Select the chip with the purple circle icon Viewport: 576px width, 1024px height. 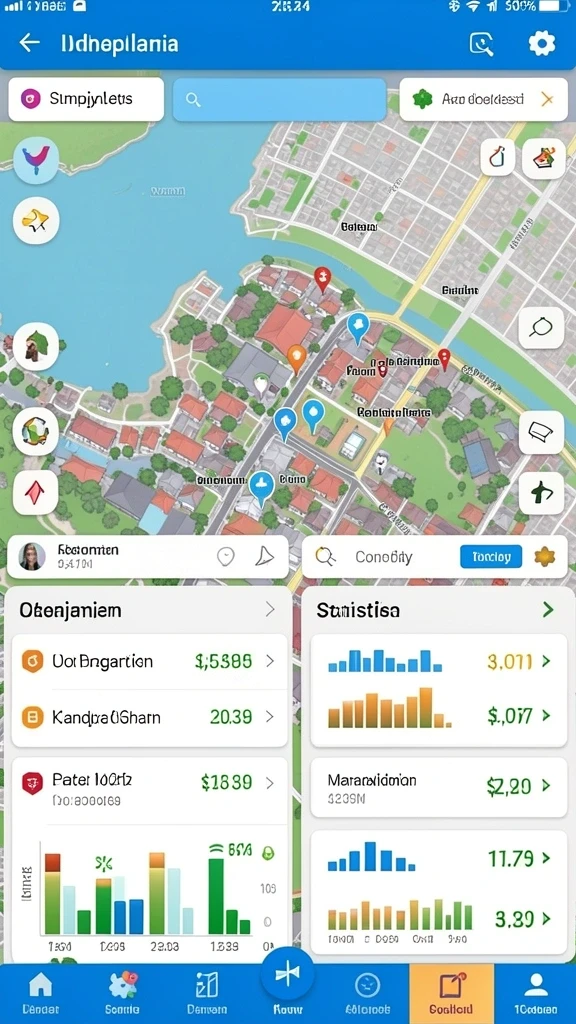(x=86, y=99)
